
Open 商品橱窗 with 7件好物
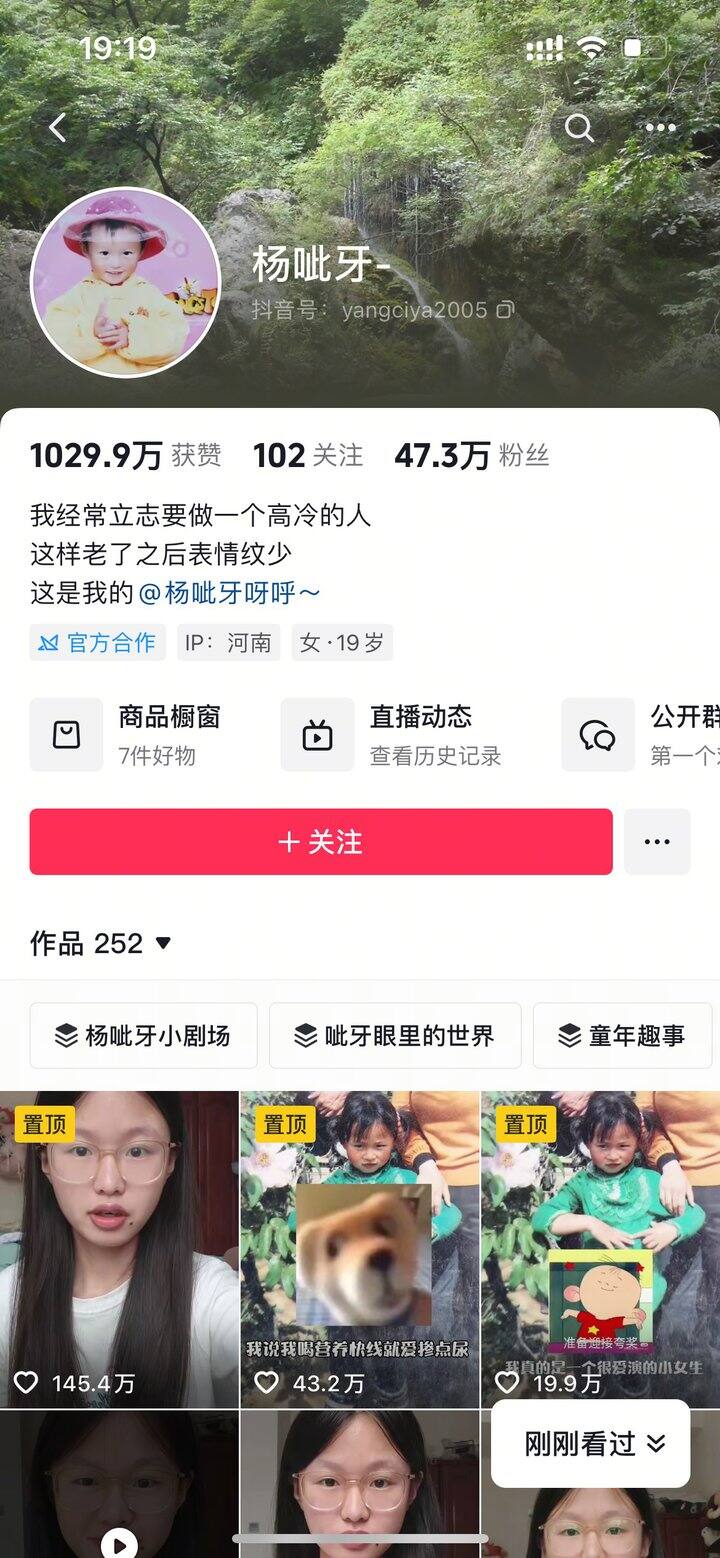click(140, 735)
